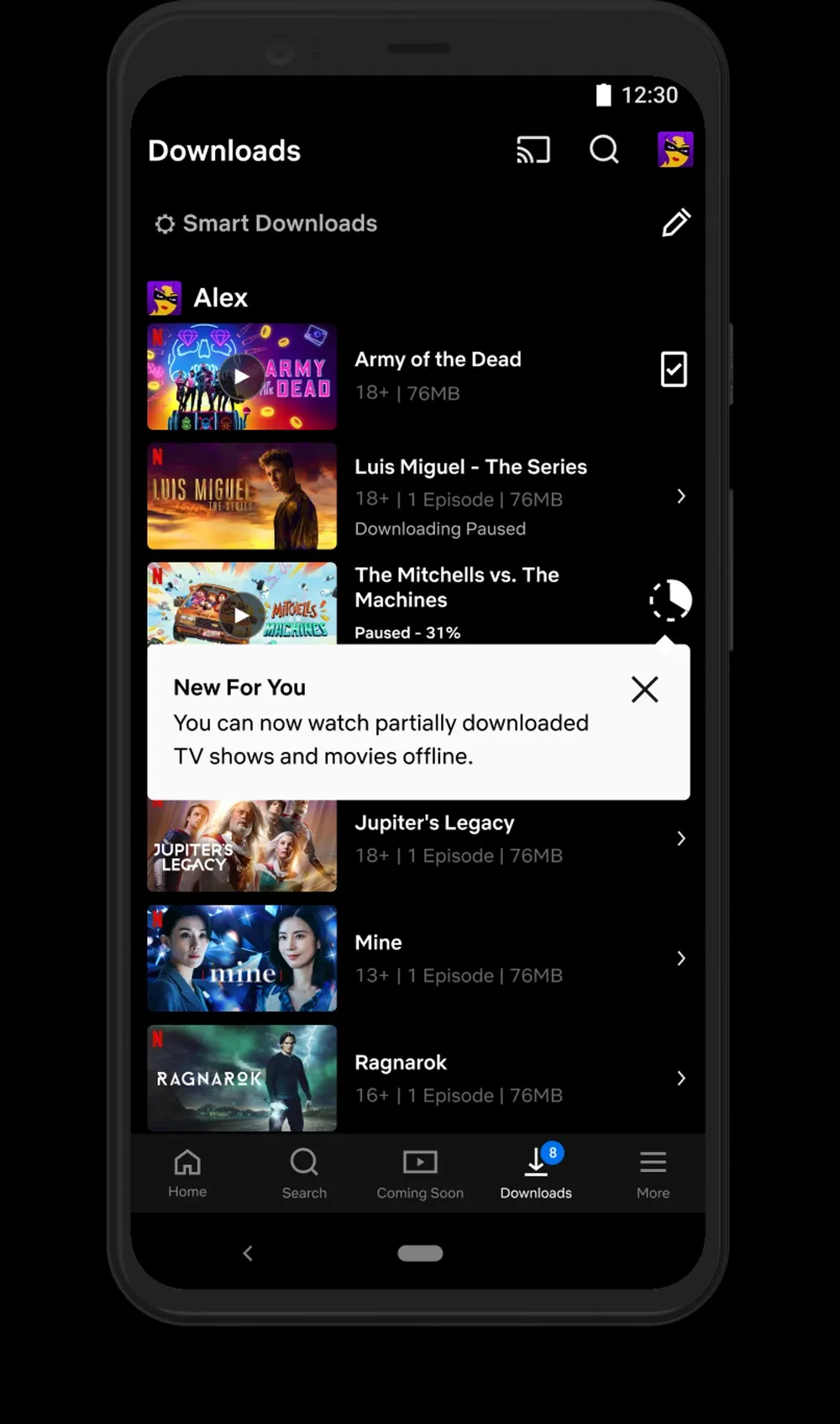This screenshot has width=840, height=1424.
Task: Tap the system back arrow
Action: (x=248, y=1253)
